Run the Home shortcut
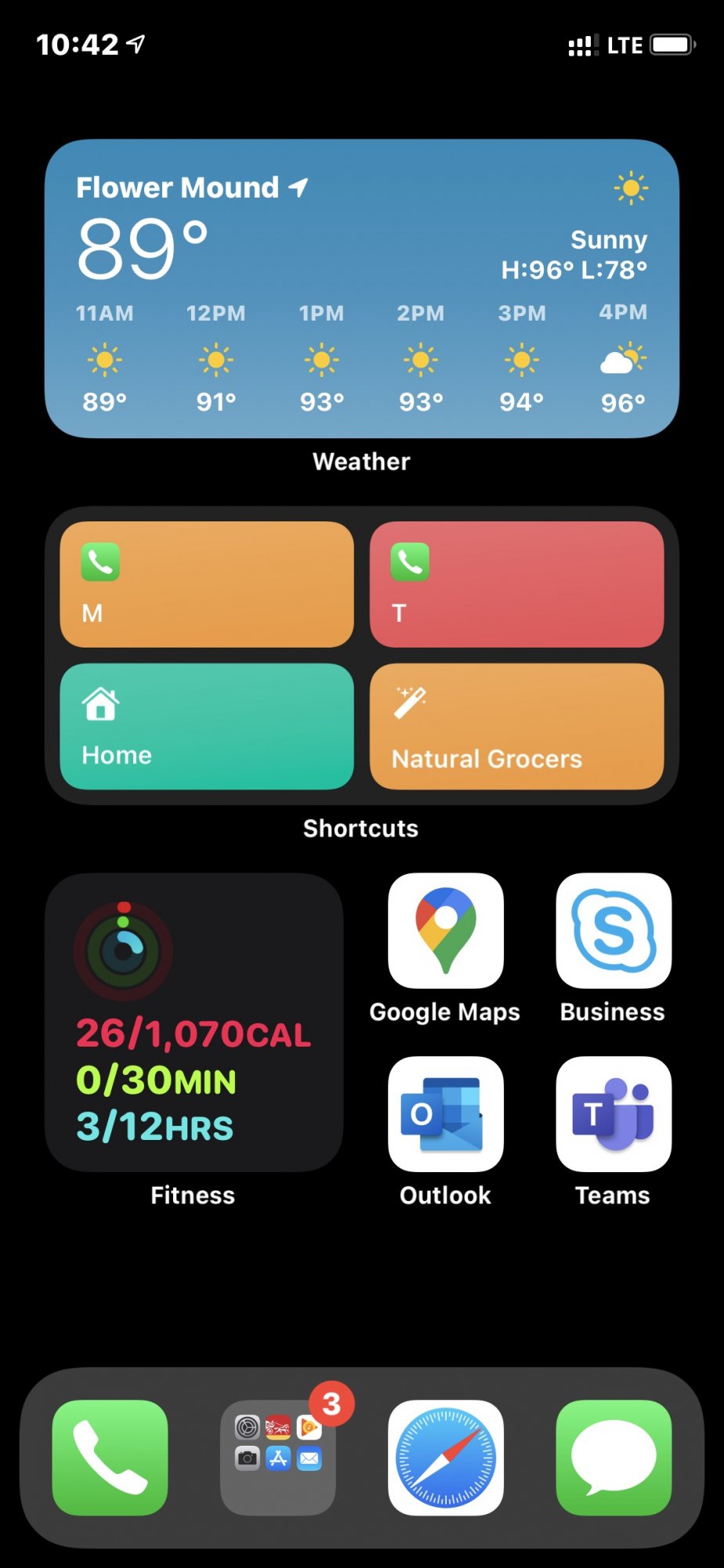 [207, 726]
